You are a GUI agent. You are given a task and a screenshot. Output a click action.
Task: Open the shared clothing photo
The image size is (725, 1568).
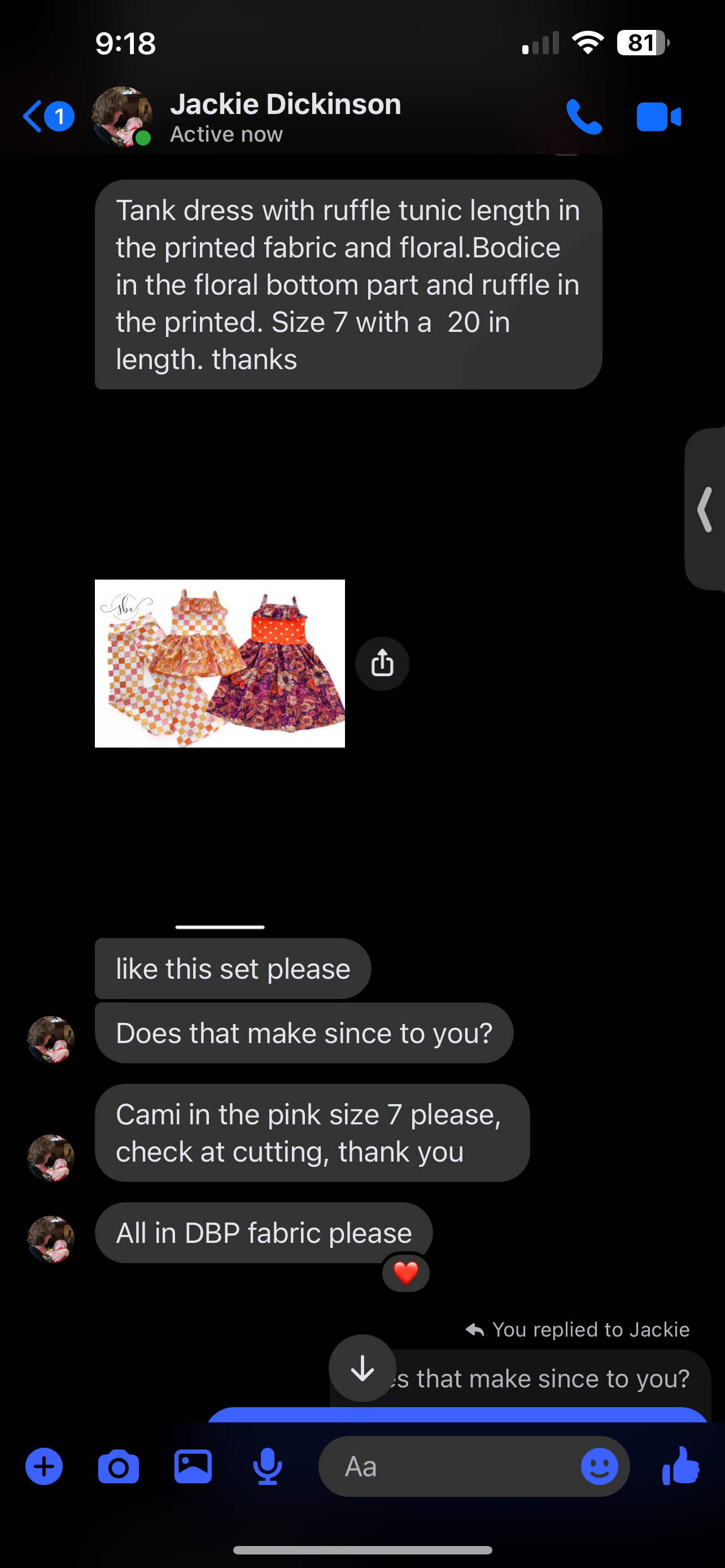click(220, 663)
